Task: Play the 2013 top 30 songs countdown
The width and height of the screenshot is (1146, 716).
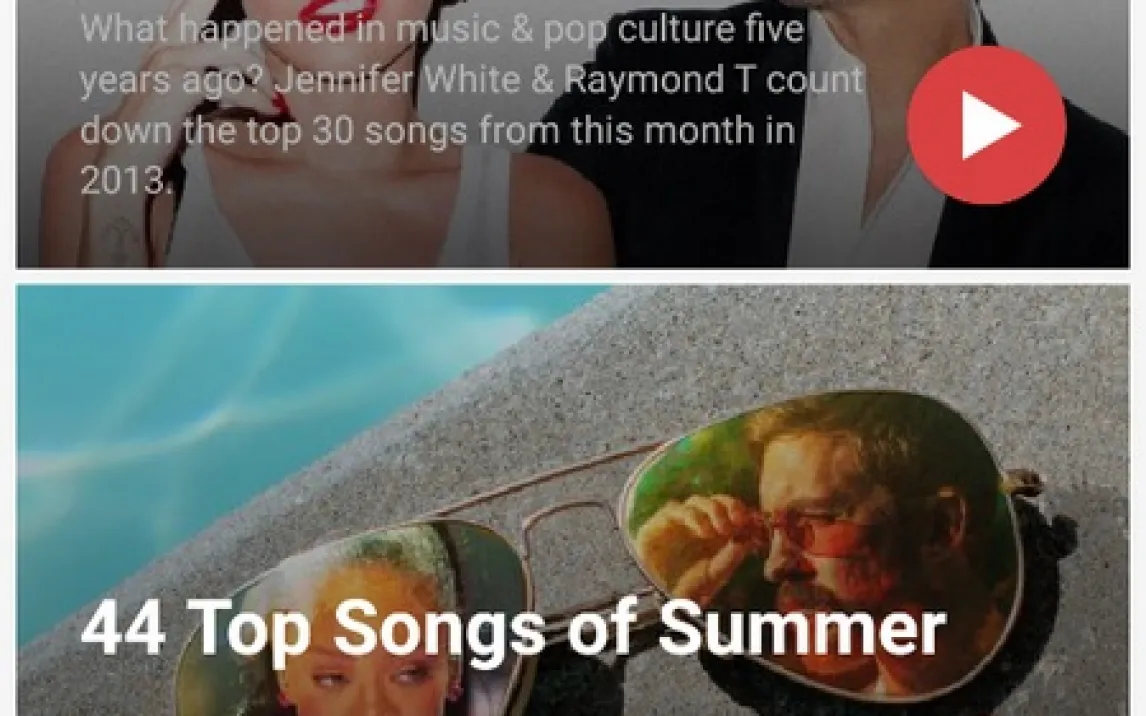Action: pos(985,125)
